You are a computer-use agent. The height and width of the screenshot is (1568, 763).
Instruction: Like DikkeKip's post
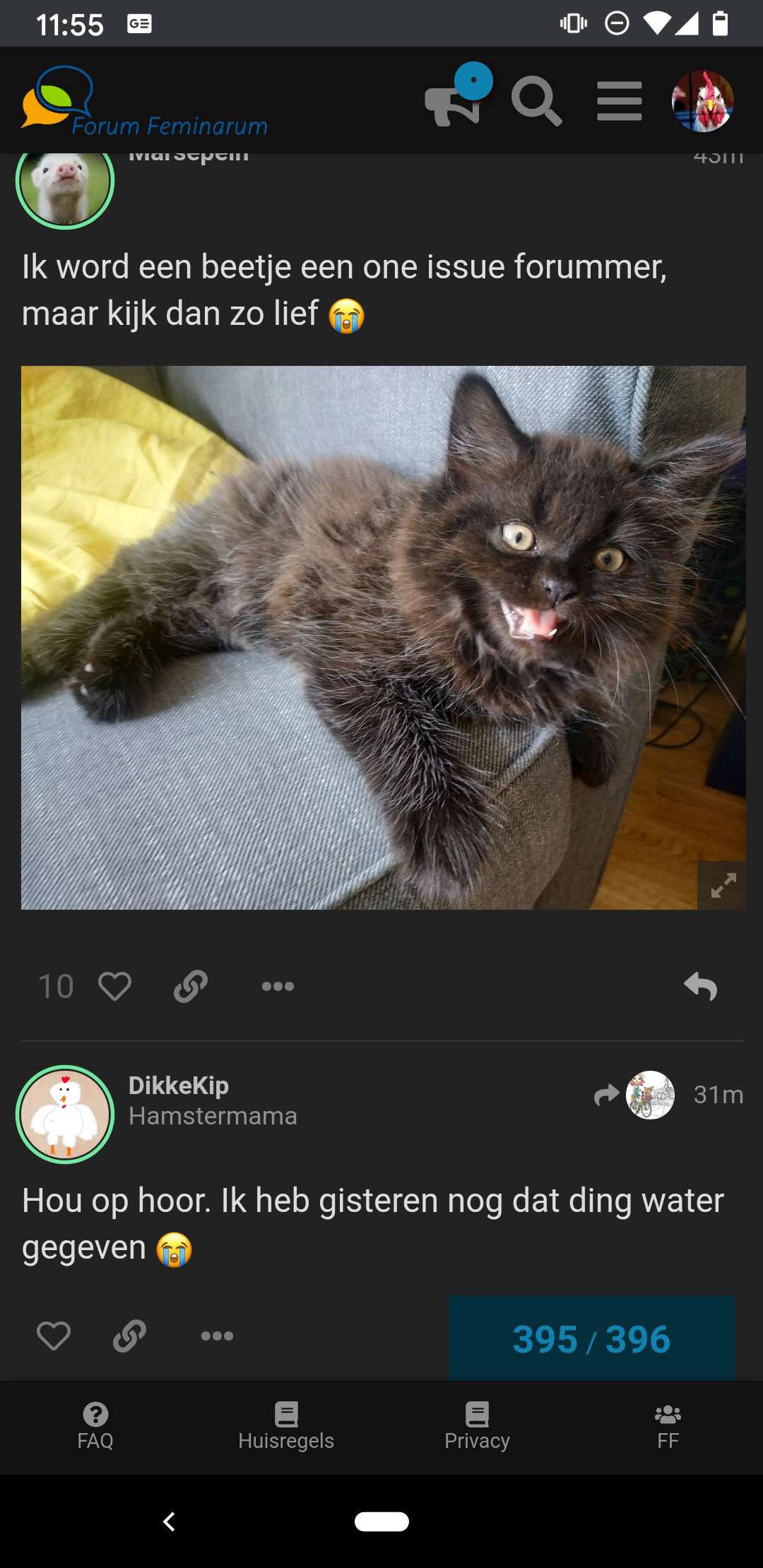[54, 1336]
